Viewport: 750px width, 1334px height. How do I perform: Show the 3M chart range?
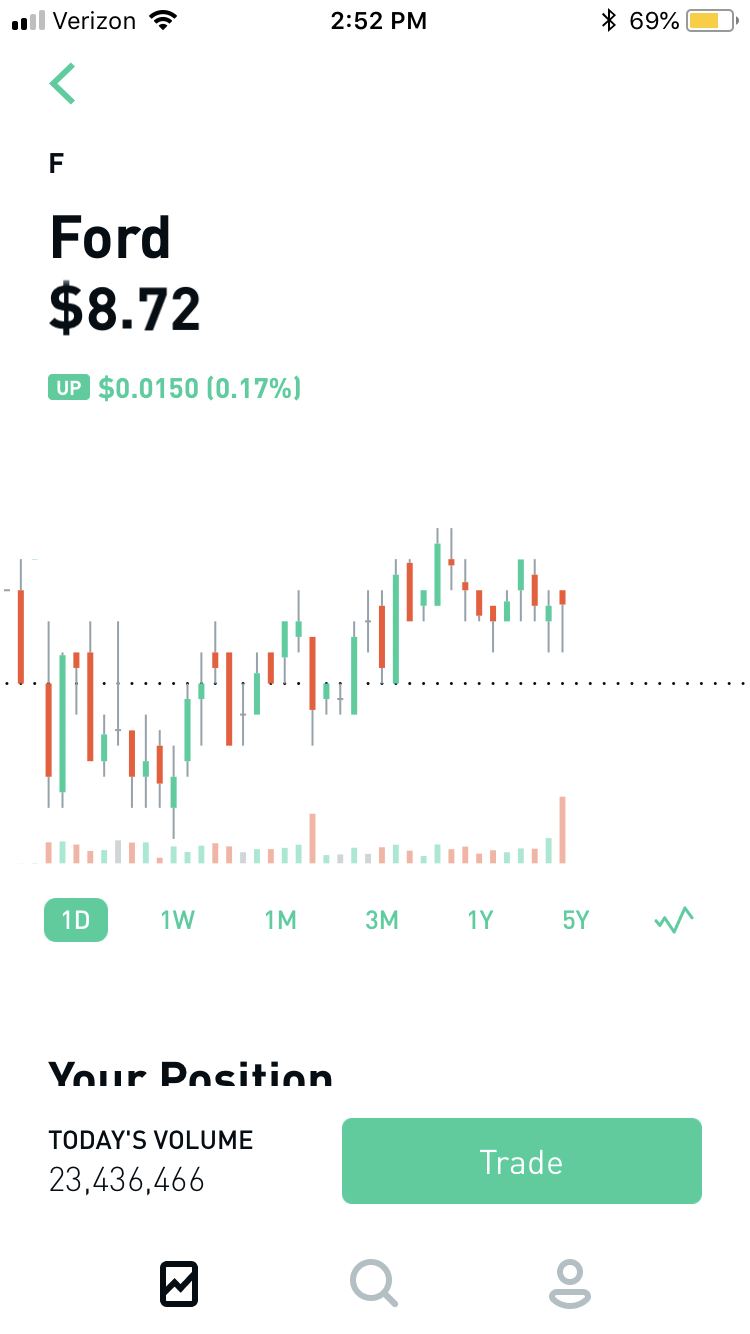point(382,920)
